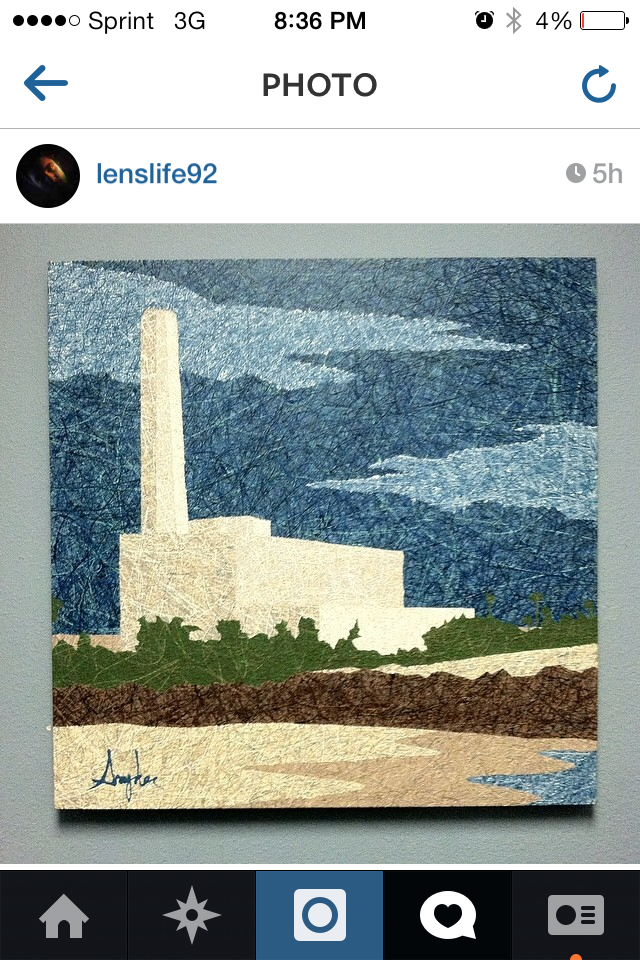Image resolution: width=640 pixels, height=960 pixels.
Task: Open the profile tab
Action: click(576, 915)
